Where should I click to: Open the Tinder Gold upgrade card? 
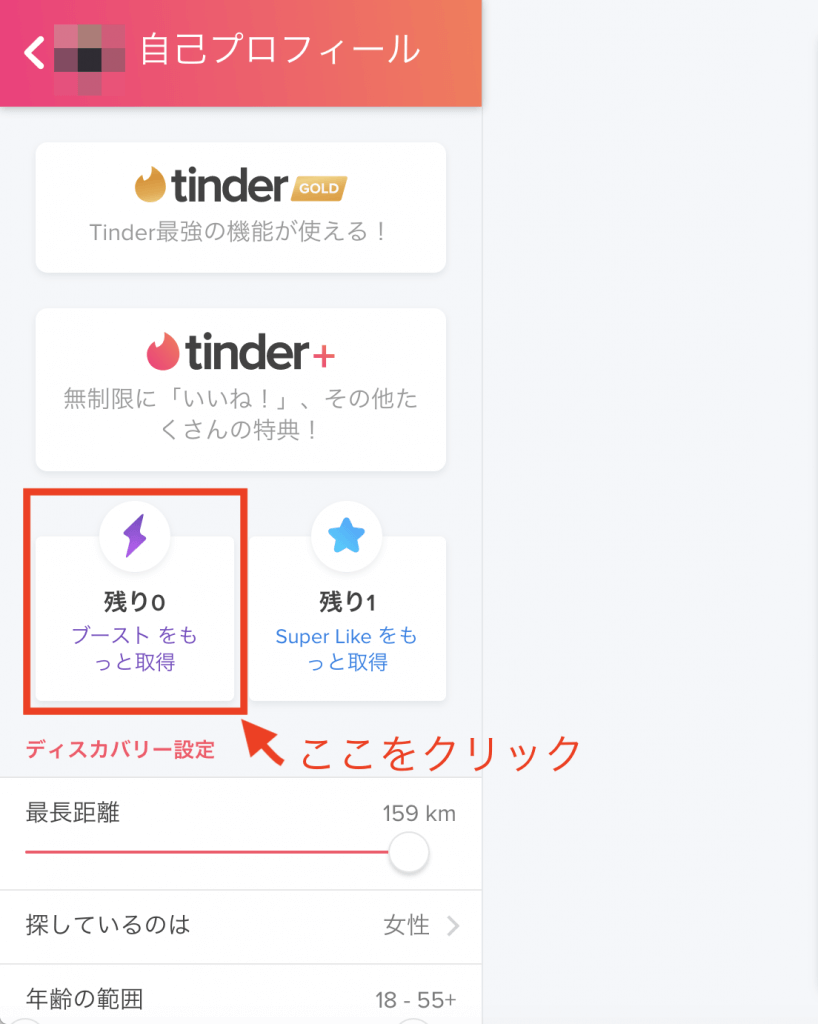click(x=240, y=207)
